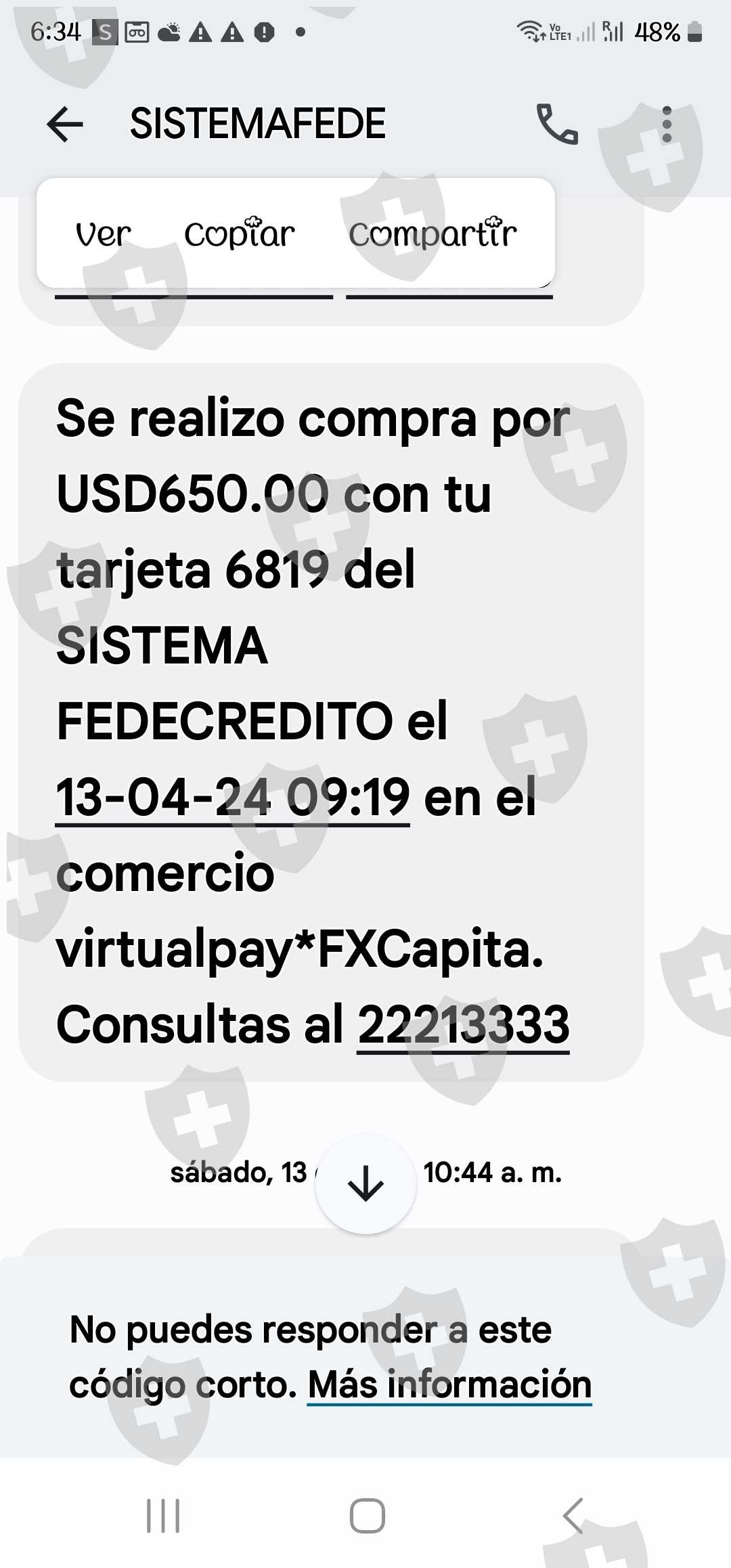Open the three-dot overflow menu
The image size is (731, 1568).
pyautogui.click(x=667, y=125)
